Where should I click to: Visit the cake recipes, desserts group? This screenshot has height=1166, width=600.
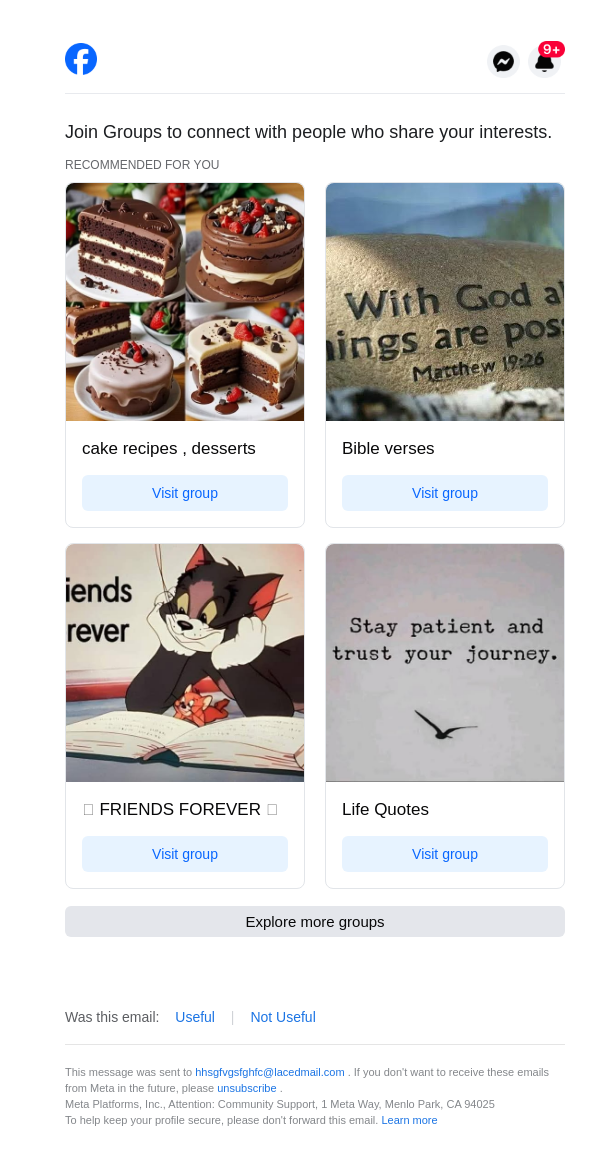[185, 493]
